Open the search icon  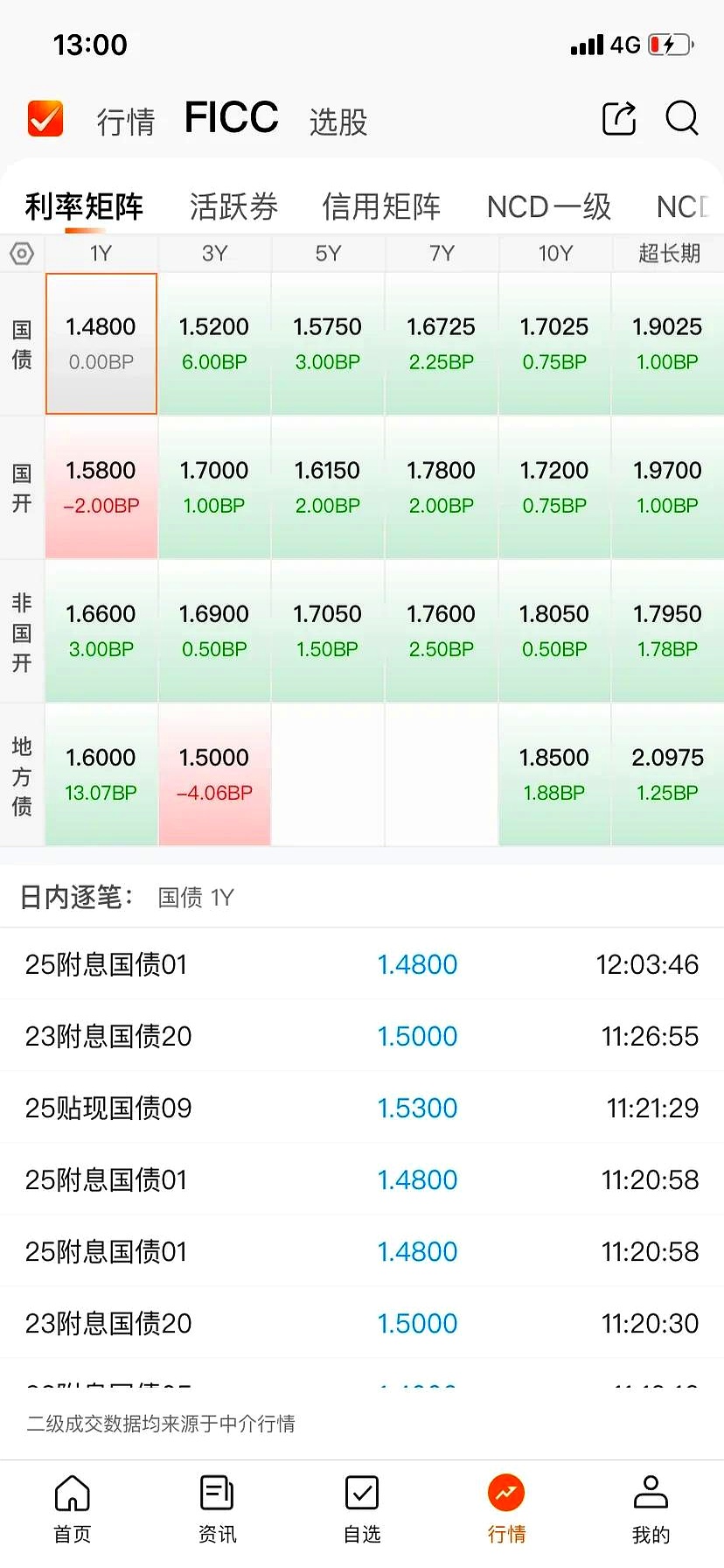tap(681, 120)
